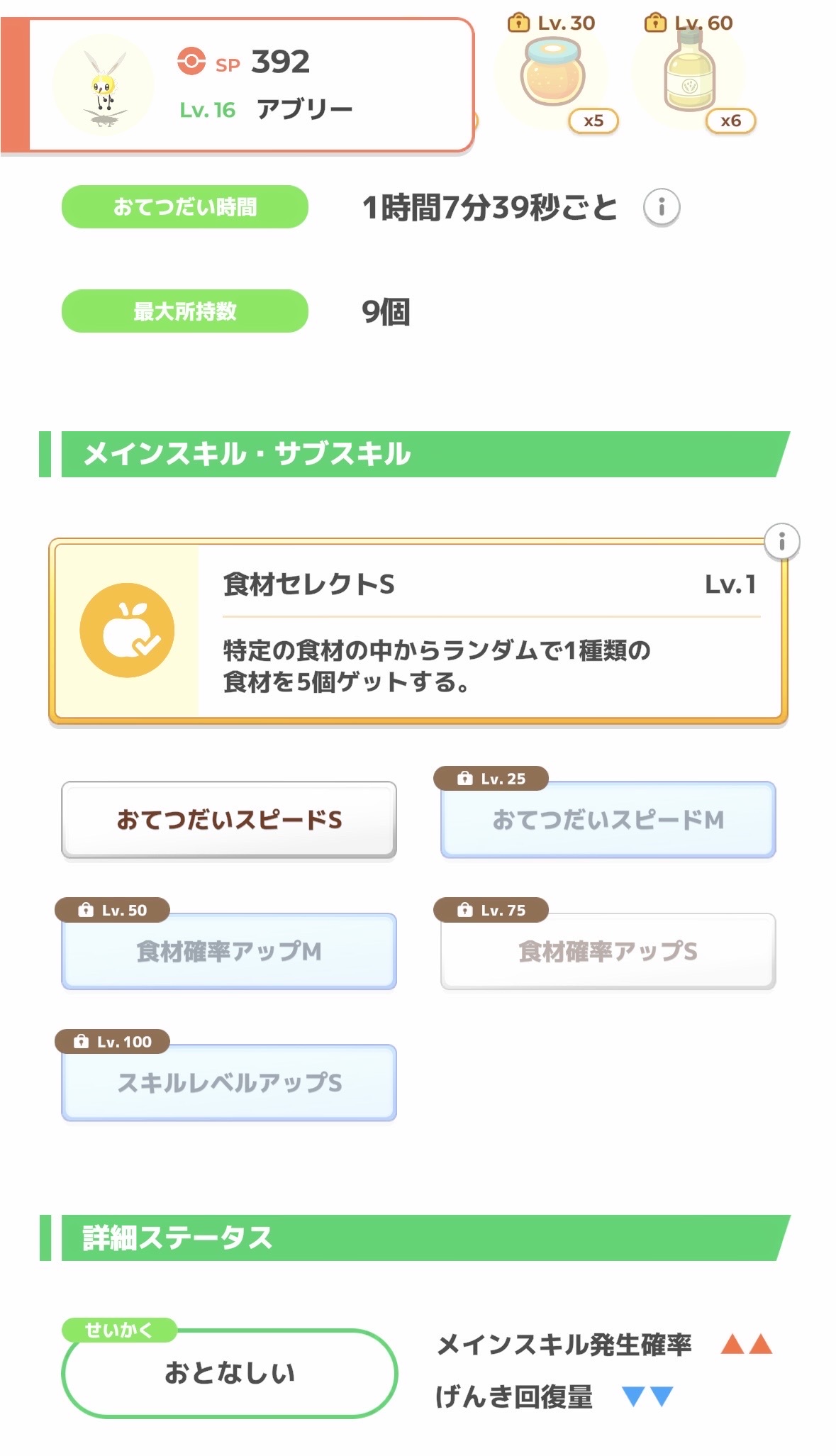
Task: Tap the おとなしい nature box
Action: [229, 1373]
